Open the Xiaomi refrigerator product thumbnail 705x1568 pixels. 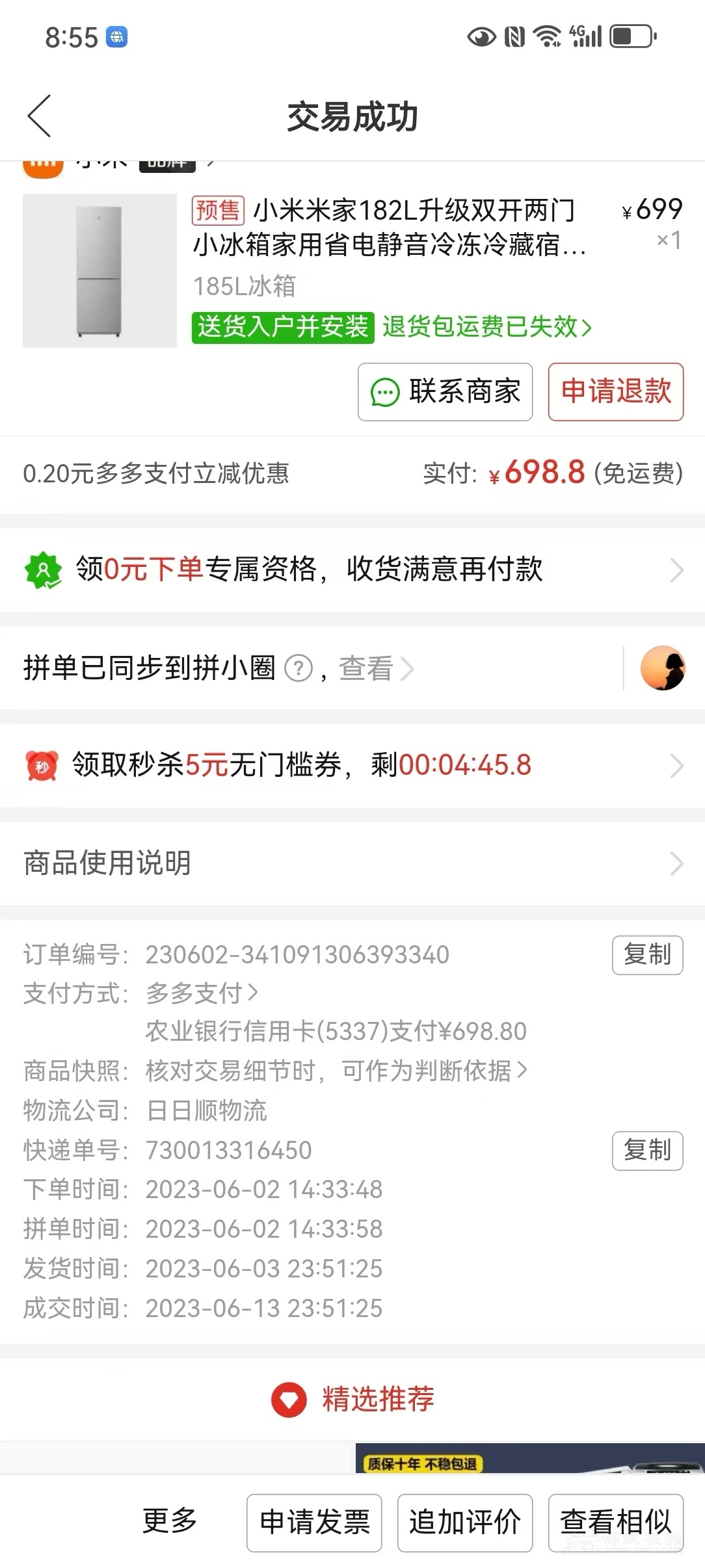pos(100,270)
